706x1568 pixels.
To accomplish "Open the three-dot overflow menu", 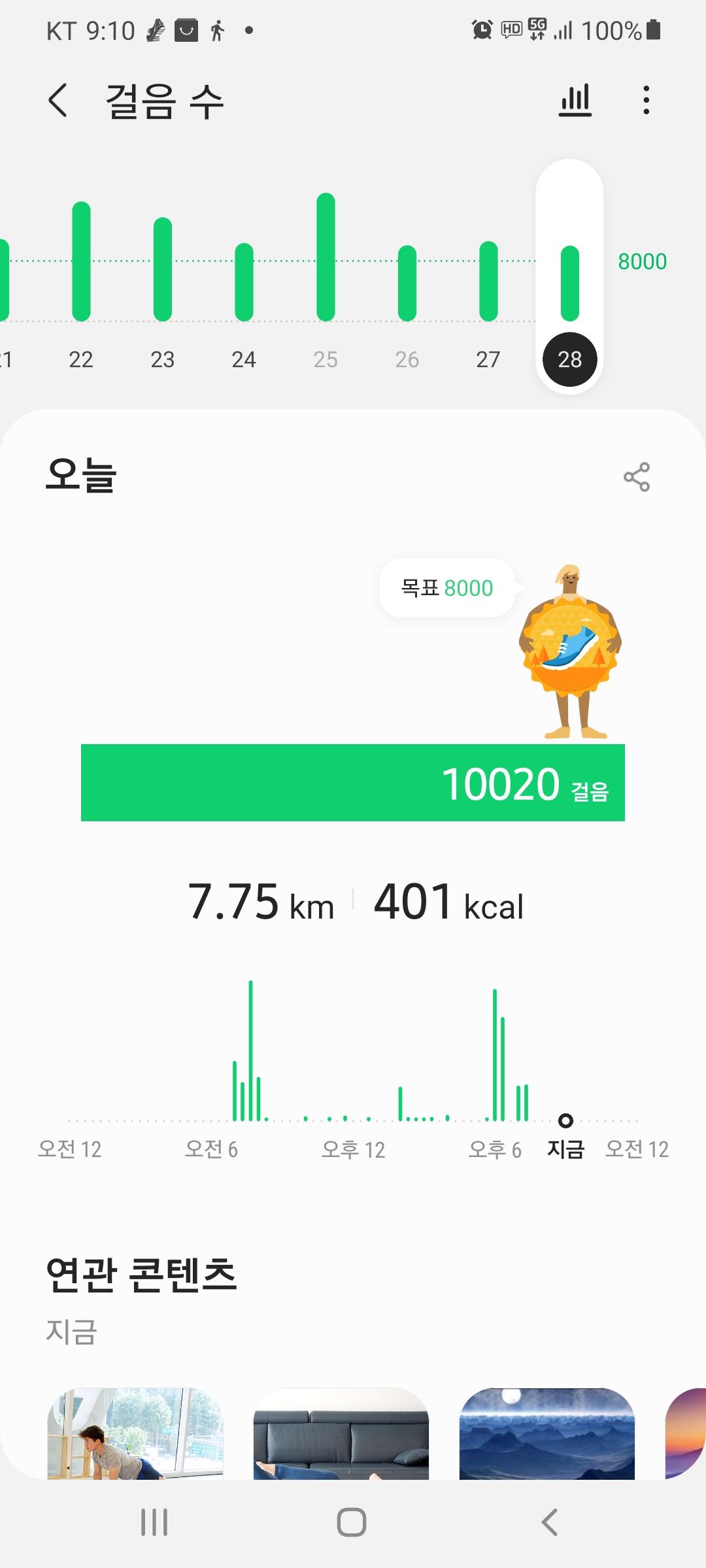I will [x=646, y=101].
